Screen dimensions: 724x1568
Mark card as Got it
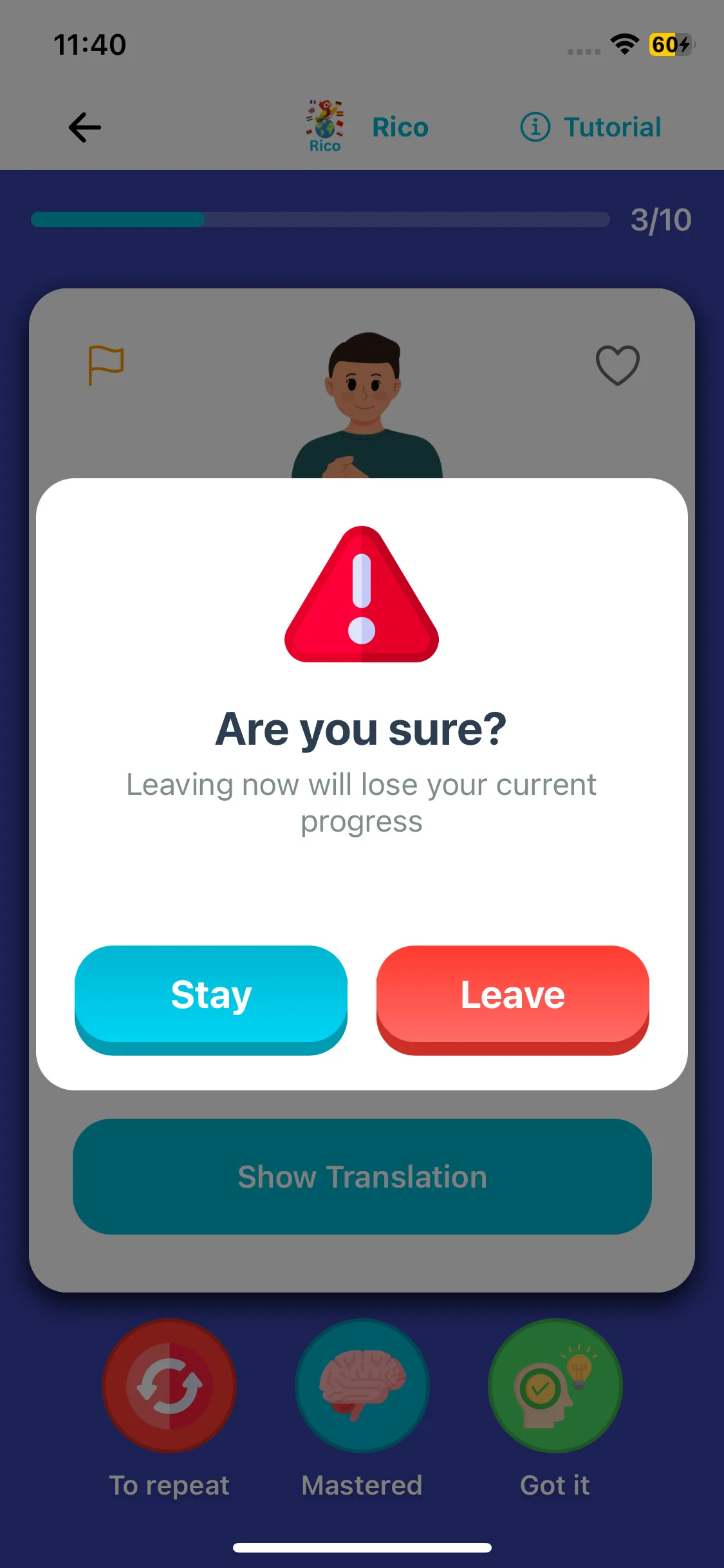click(x=555, y=1386)
